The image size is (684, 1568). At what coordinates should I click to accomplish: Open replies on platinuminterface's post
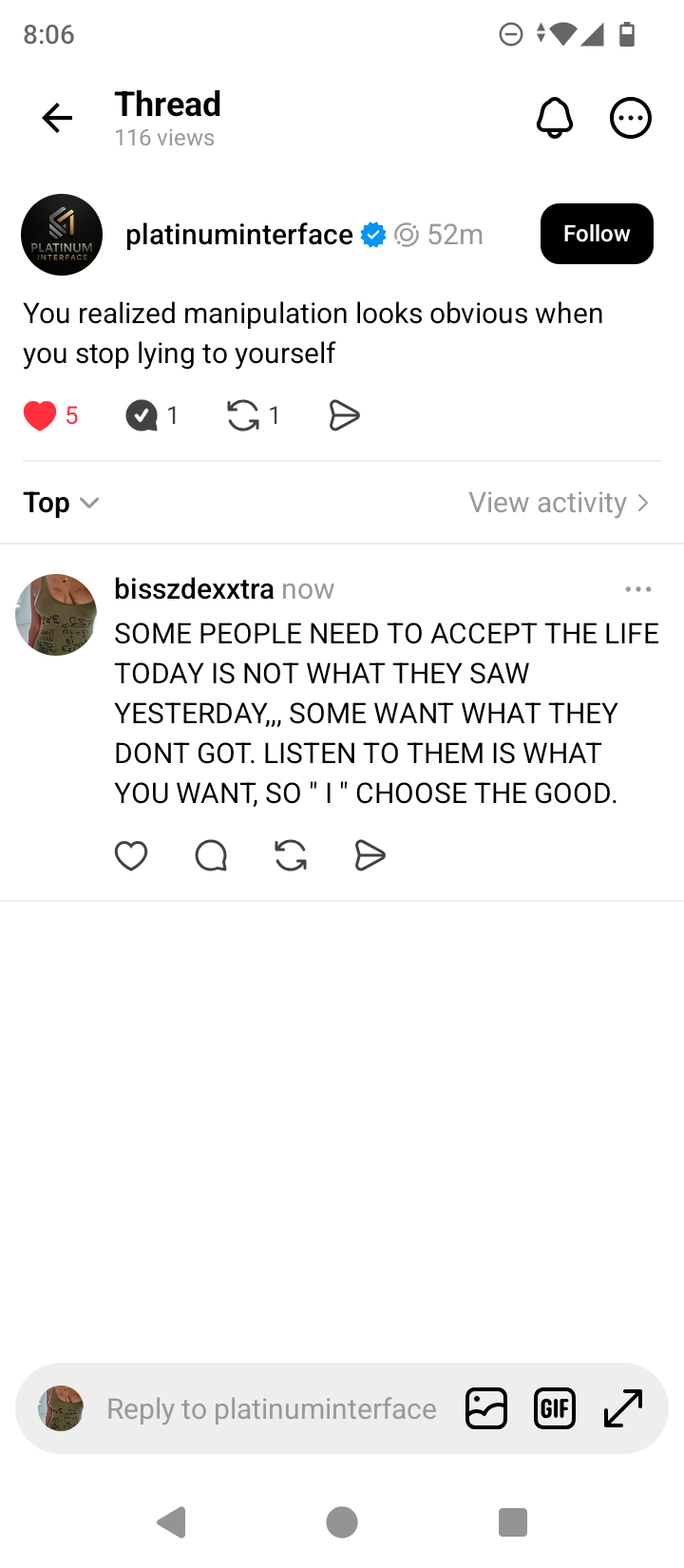[142, 415]
